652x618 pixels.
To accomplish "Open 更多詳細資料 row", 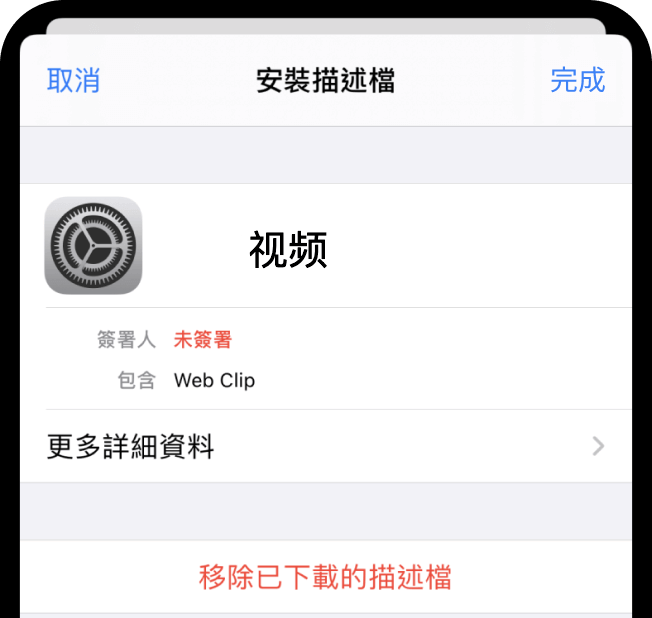I will 325,446.
